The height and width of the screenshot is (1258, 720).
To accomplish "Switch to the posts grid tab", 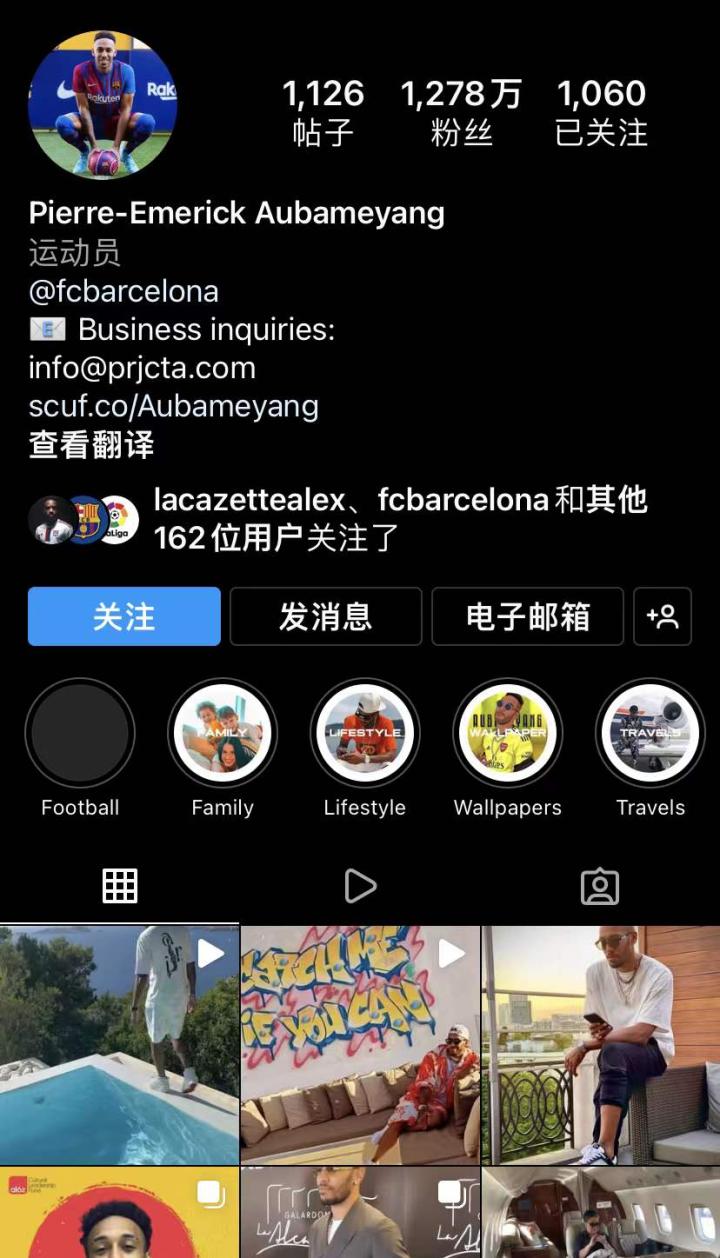I will tap(120, 886).
